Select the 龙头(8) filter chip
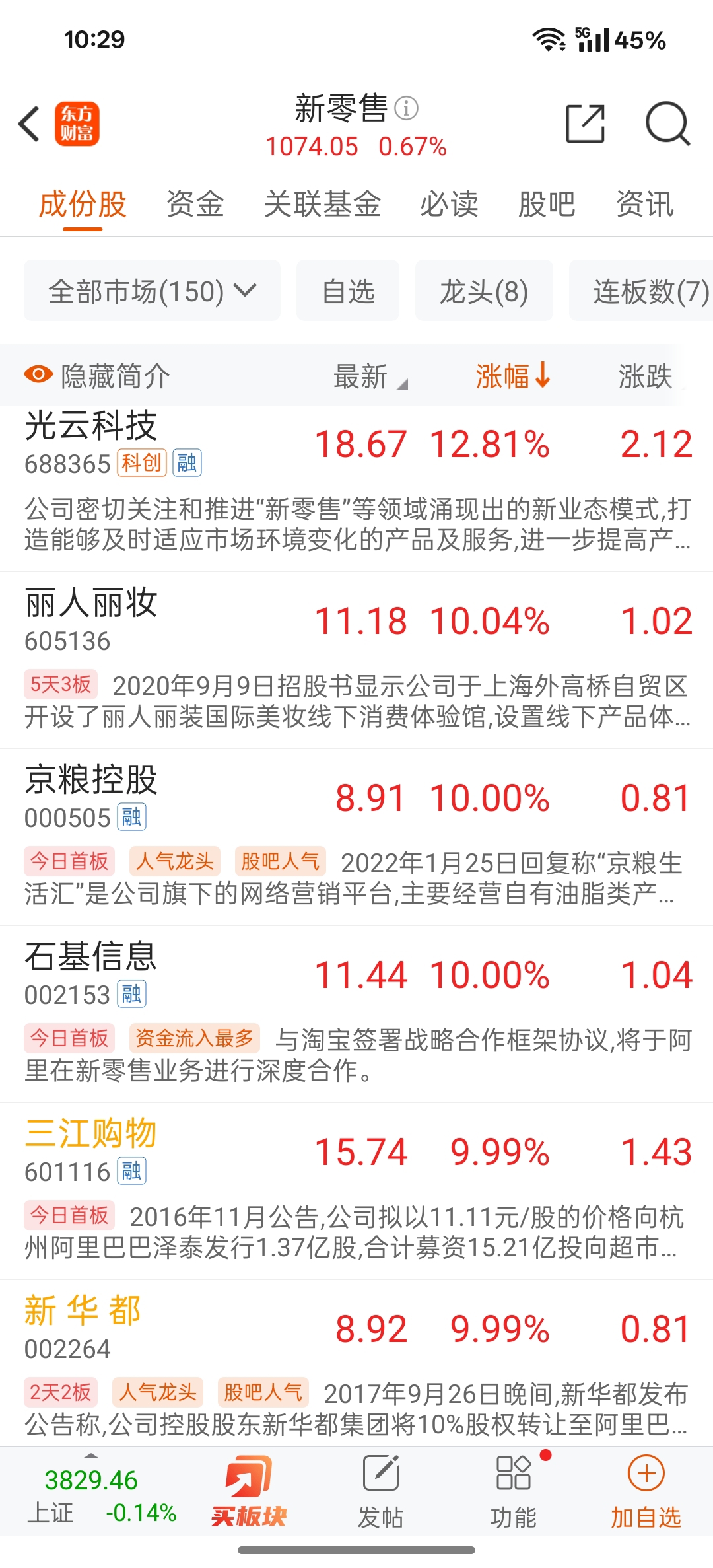Image resolution: width=713 pixels, height=1568 pixels. pos(484,291)
